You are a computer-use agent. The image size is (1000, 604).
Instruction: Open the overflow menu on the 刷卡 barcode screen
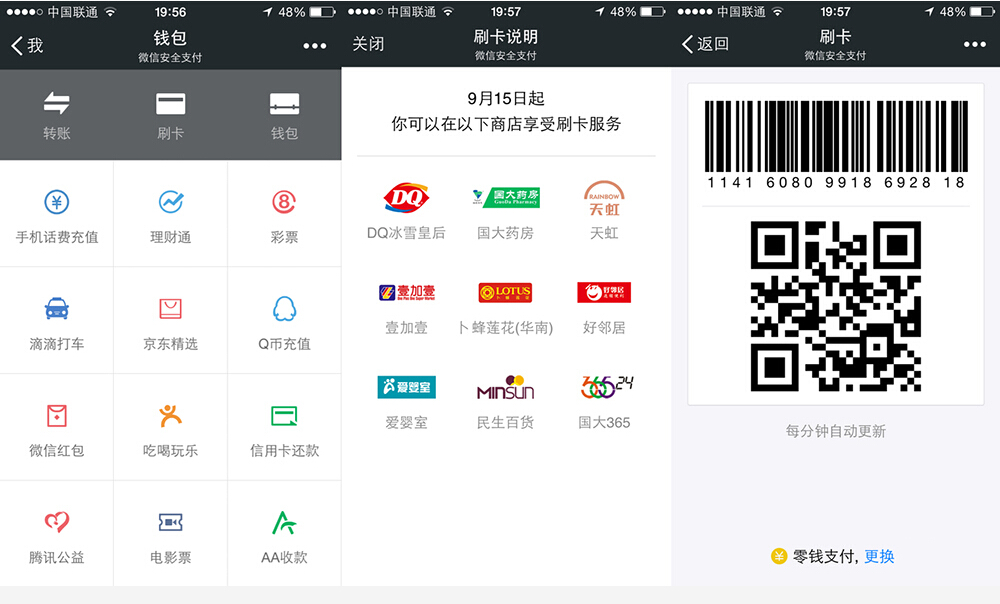974,45
